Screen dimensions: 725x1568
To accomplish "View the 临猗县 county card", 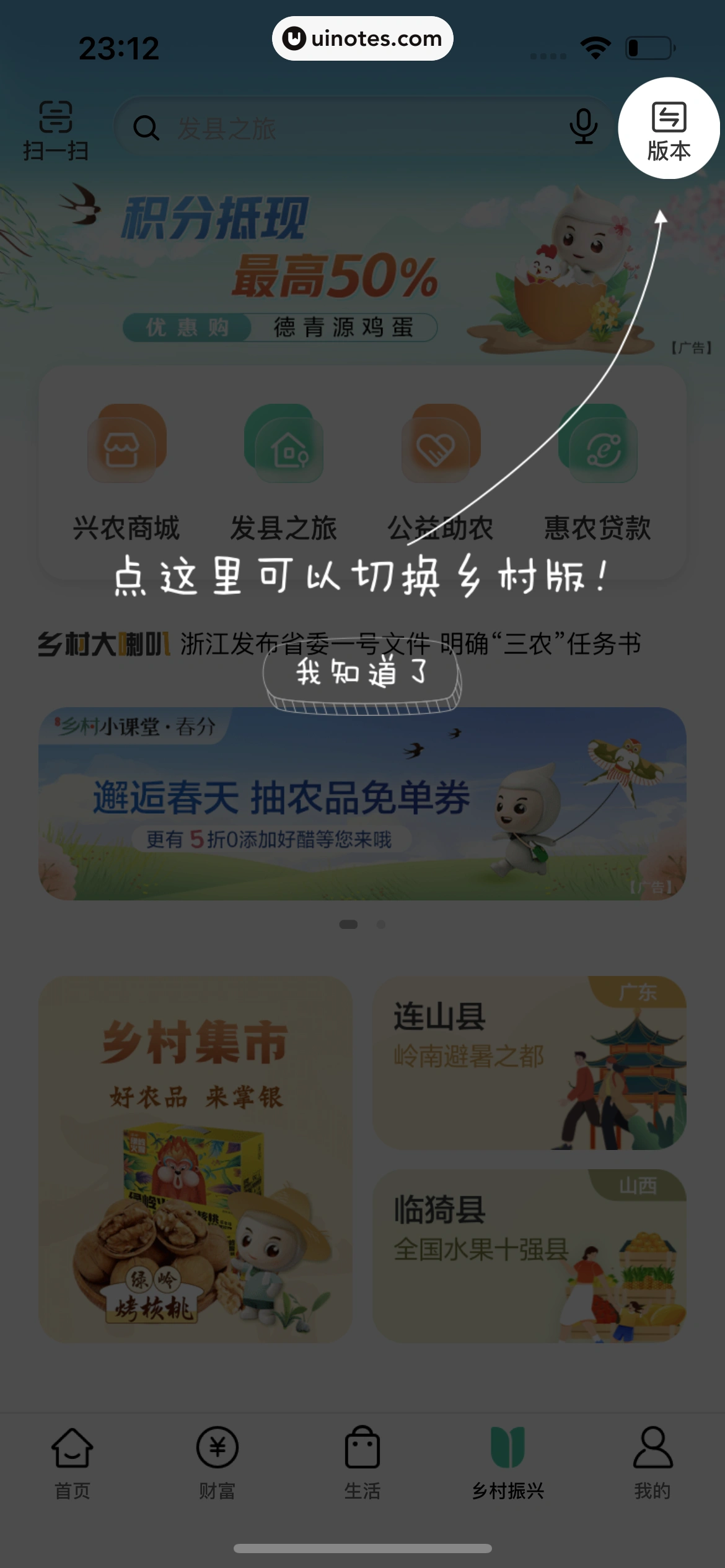I will (x=529, y=1256).
